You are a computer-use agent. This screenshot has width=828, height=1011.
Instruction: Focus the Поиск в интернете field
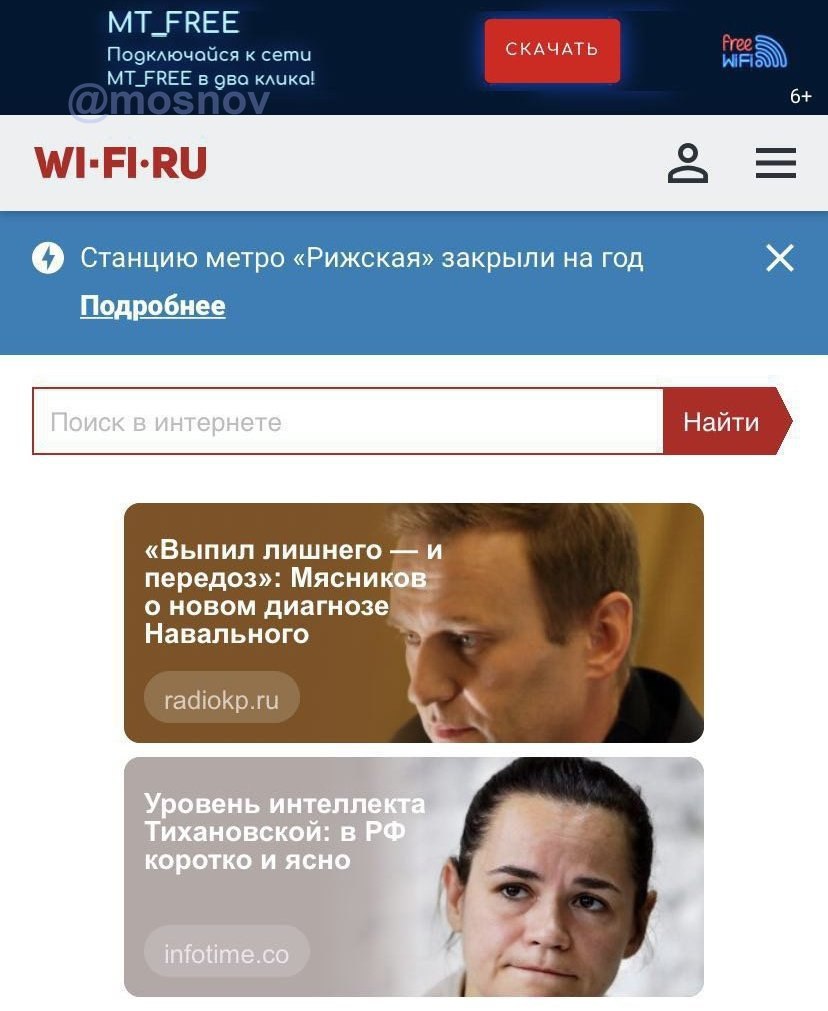348,422
